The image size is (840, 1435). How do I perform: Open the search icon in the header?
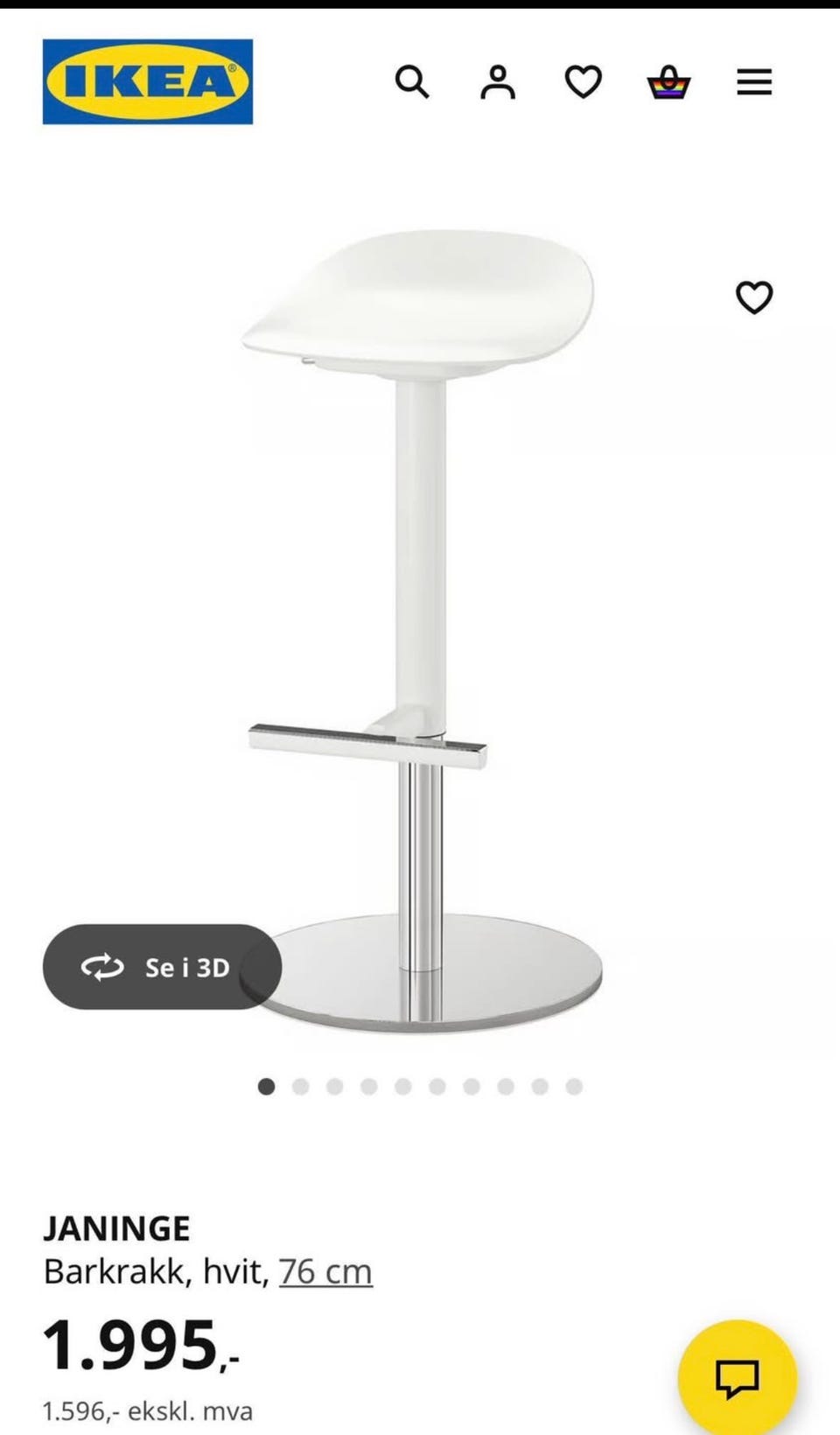point(412,82)
